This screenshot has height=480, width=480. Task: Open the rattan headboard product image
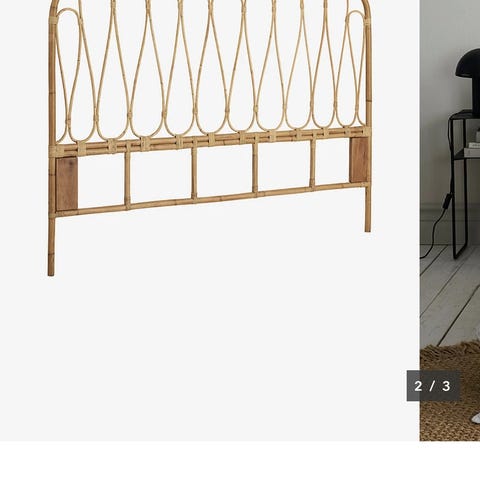pyautogui.click(x=209, y=220)
